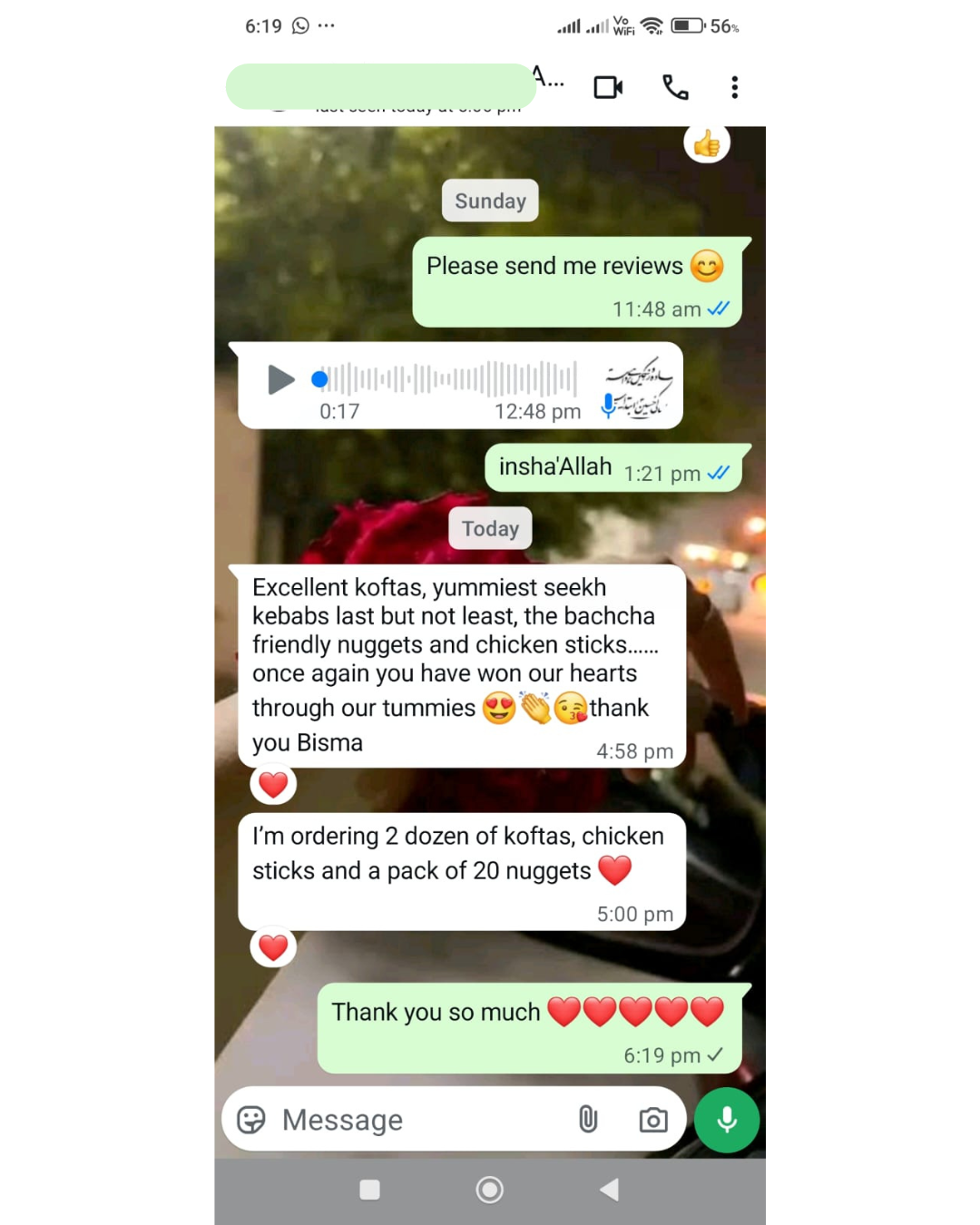Open the overflow menu

tap(734, 87)
